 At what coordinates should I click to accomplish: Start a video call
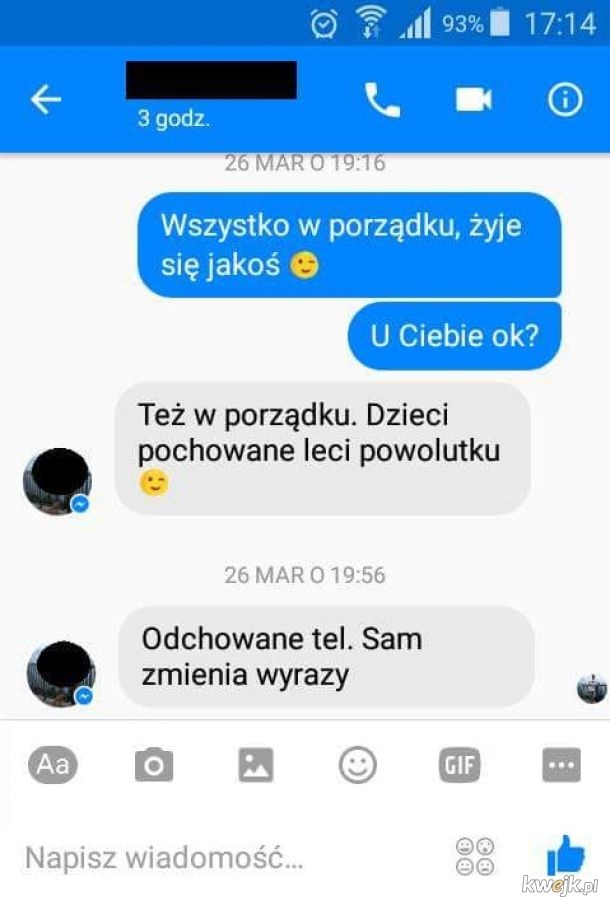(474, 99)
